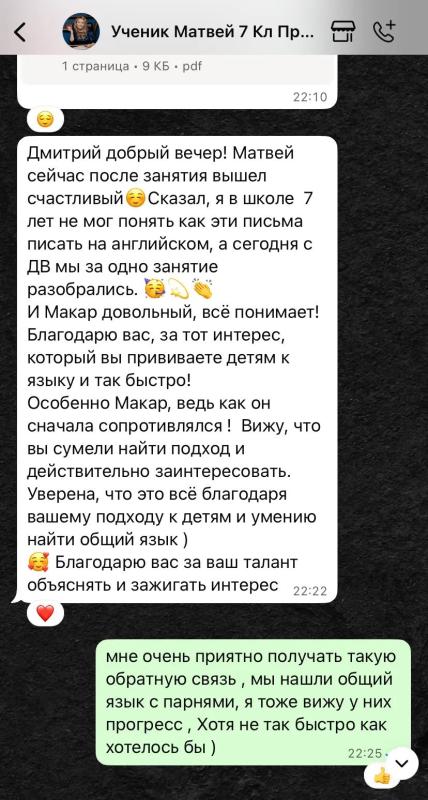Open the business catalog storefront icon

341,32
